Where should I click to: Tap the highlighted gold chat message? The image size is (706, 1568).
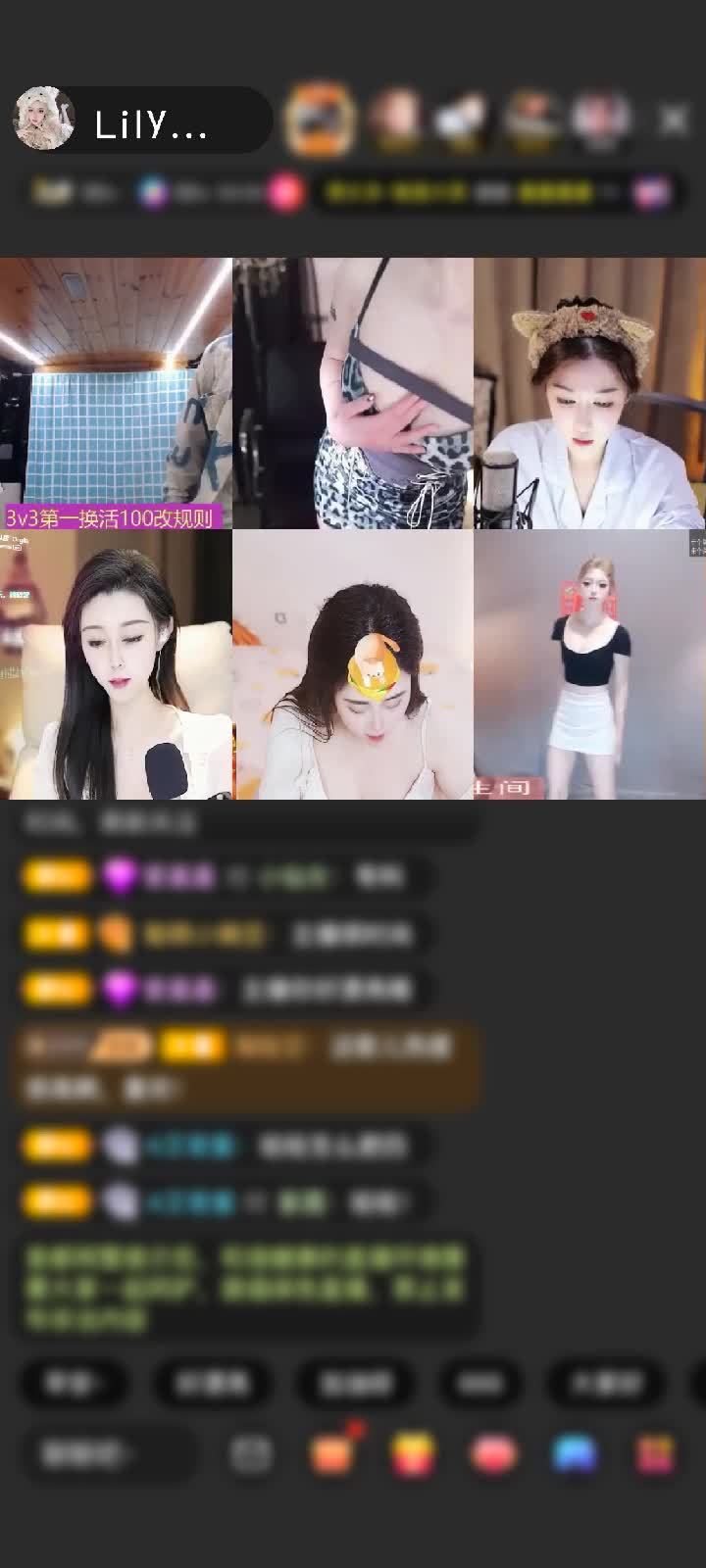point(245,1063)
